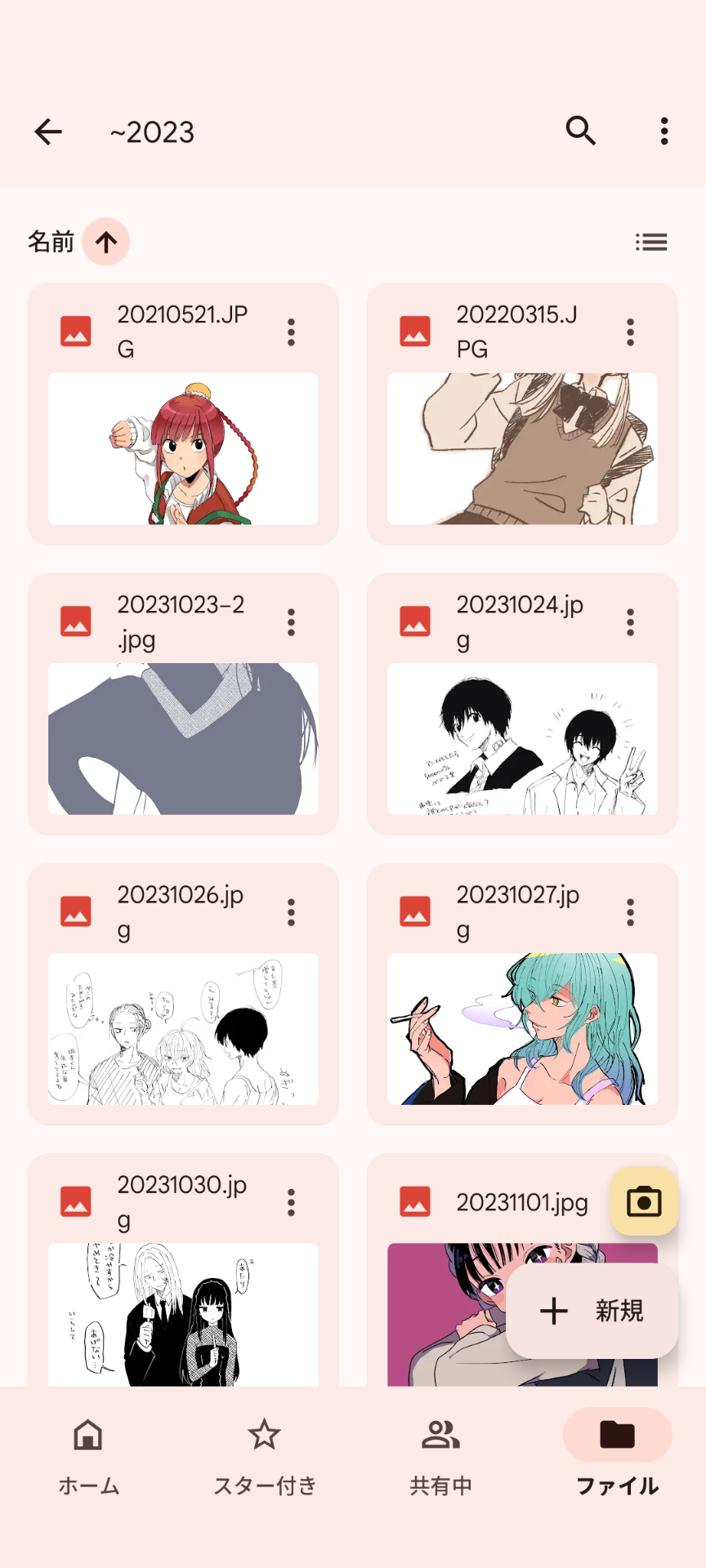
Task: Switch to list view layout
Action: coord(651,242)
